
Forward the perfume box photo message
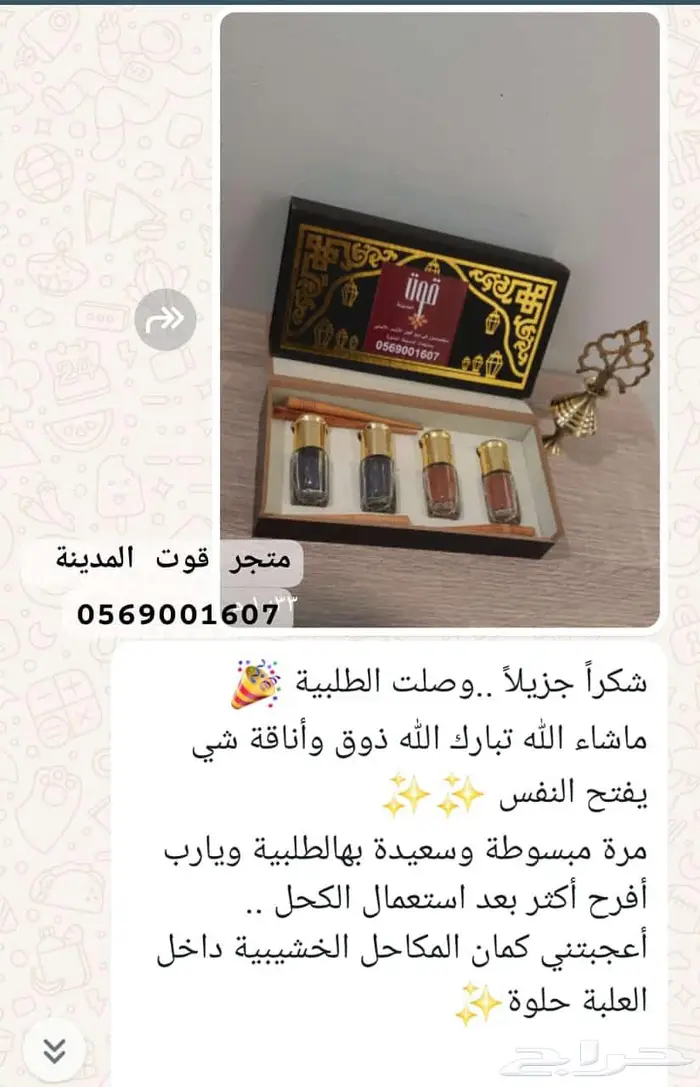165,319
